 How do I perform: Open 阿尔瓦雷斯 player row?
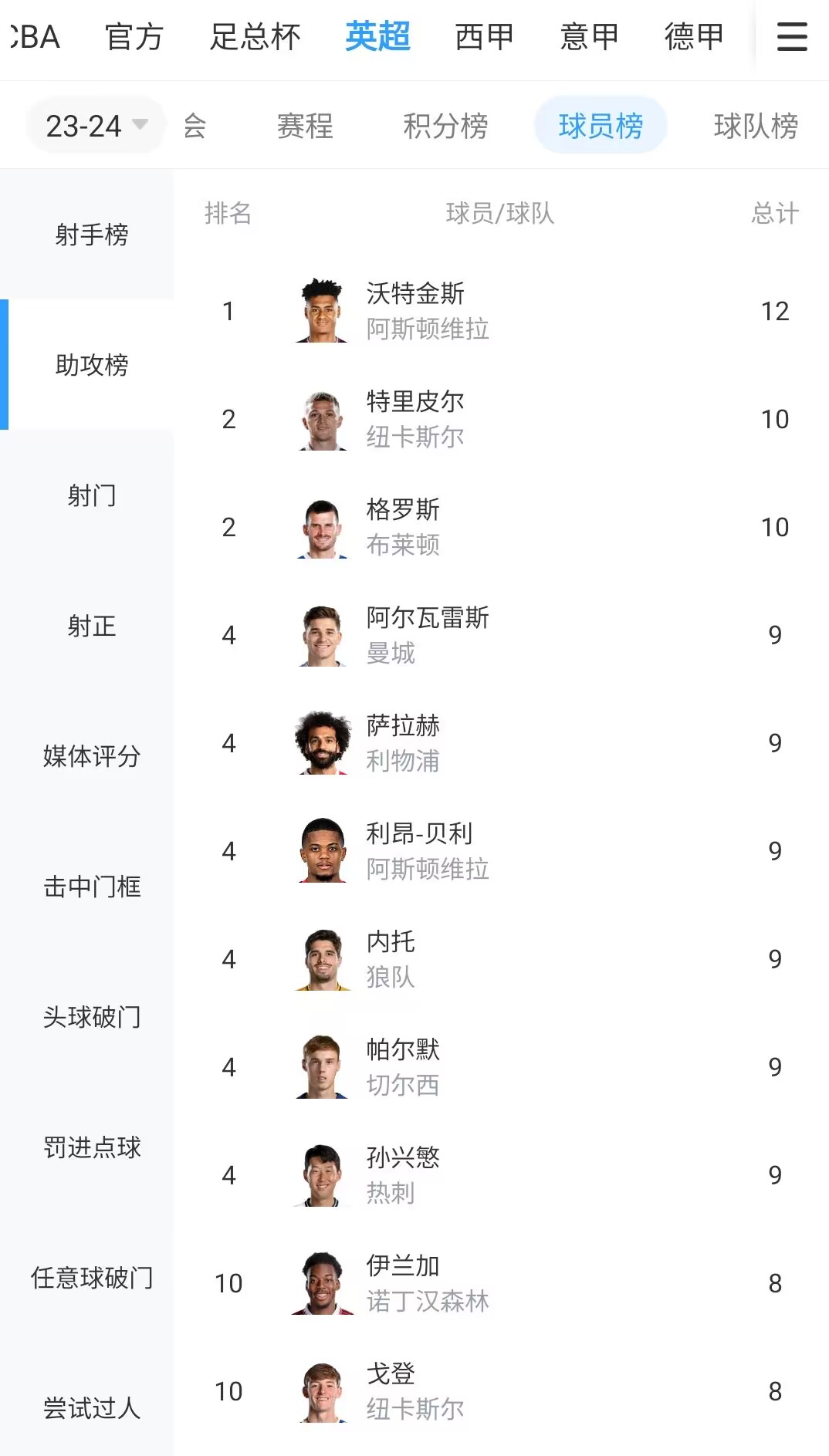(502, 635)
